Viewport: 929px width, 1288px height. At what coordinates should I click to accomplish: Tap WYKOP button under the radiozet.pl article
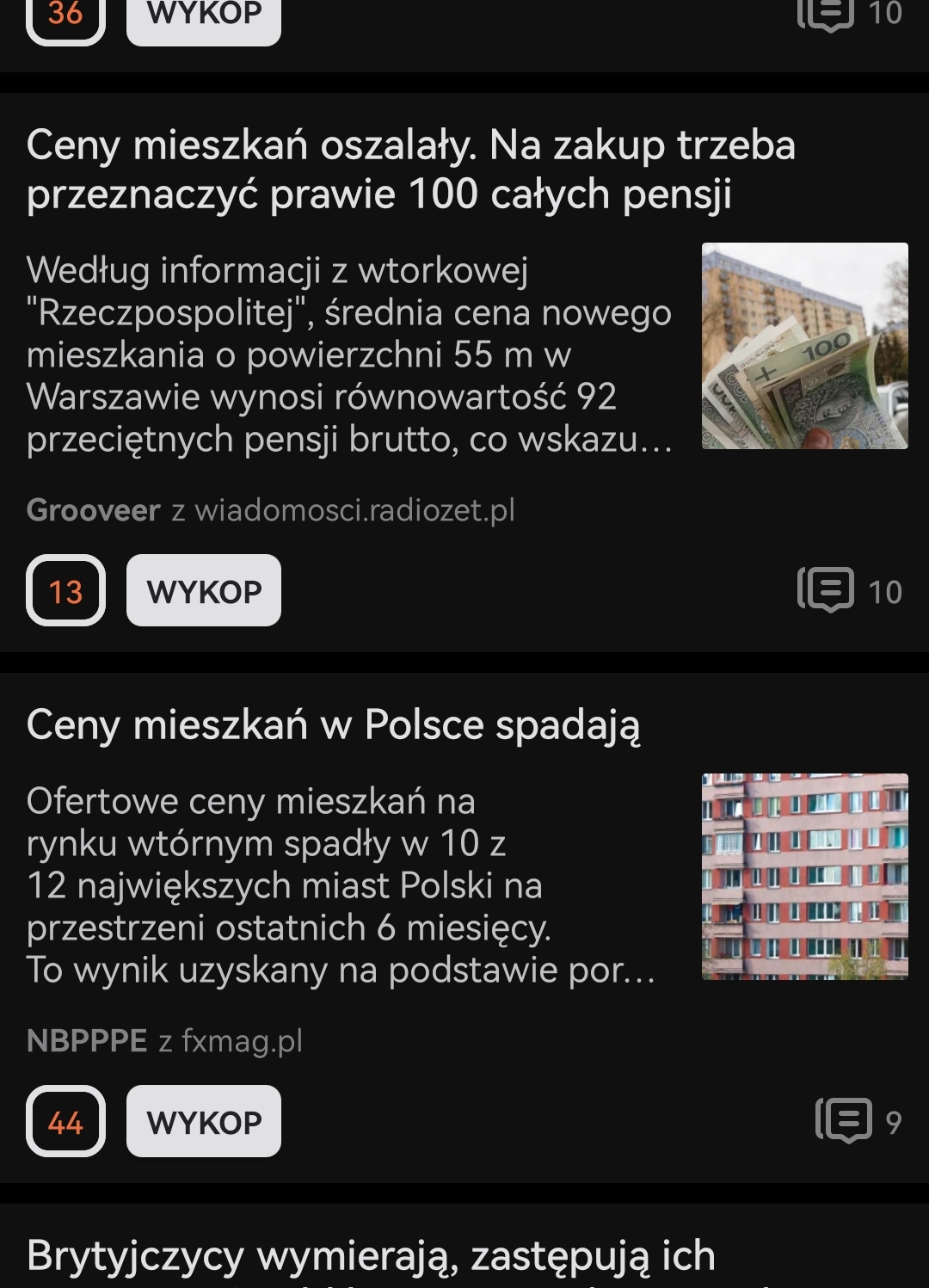pyautogui.click(x=204, y=591)
